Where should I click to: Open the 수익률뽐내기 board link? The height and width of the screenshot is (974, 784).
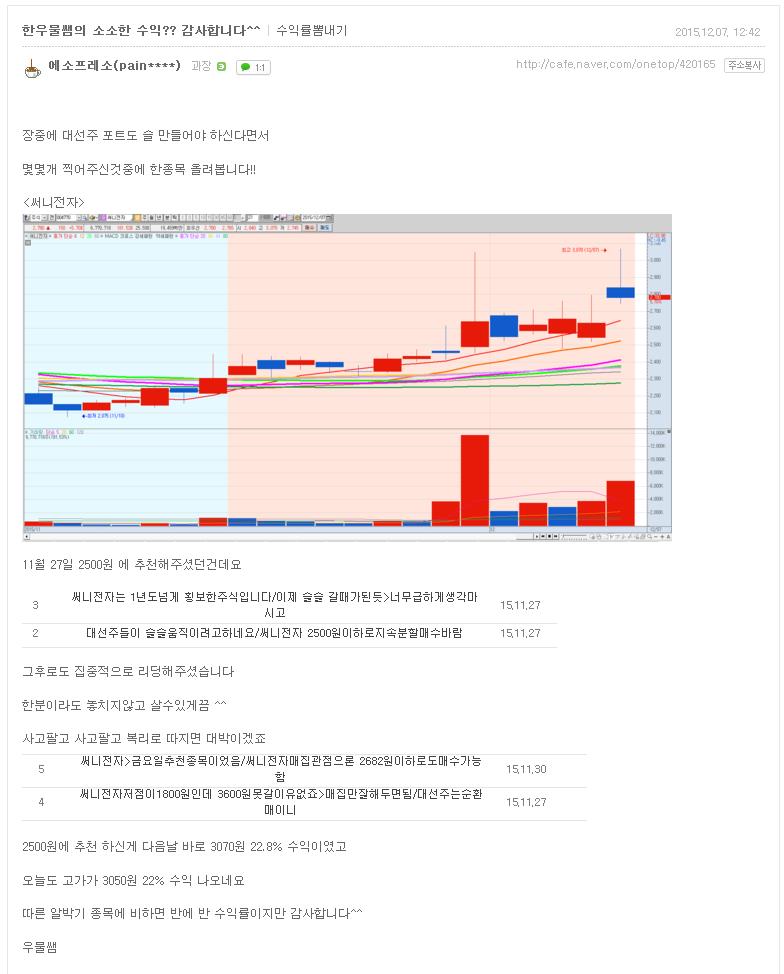[x=311, y=31]
